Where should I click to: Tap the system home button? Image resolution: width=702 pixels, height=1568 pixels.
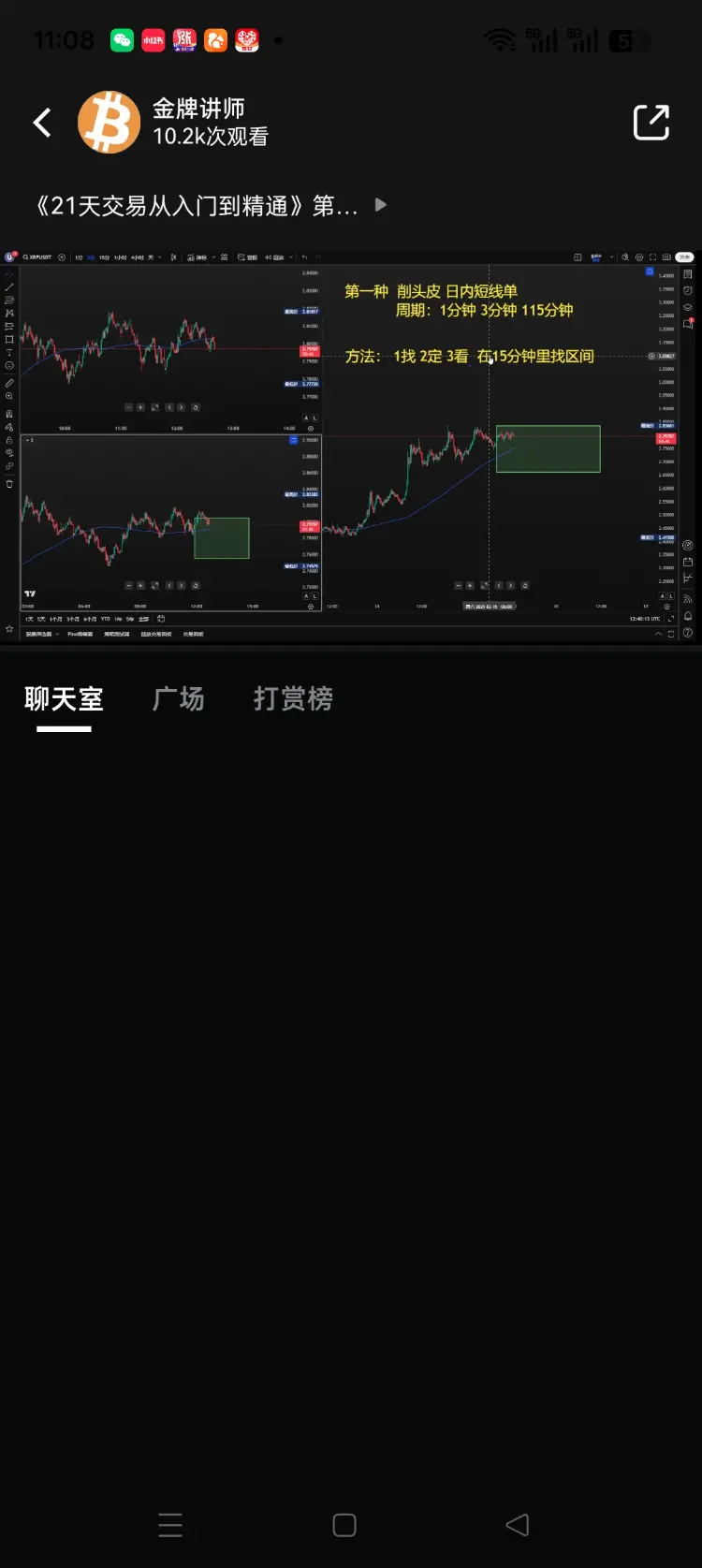click(344, 1525)
